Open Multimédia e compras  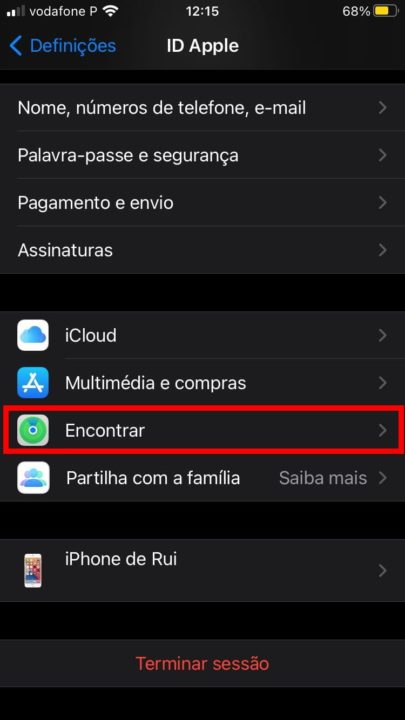[x=202, y=382]
